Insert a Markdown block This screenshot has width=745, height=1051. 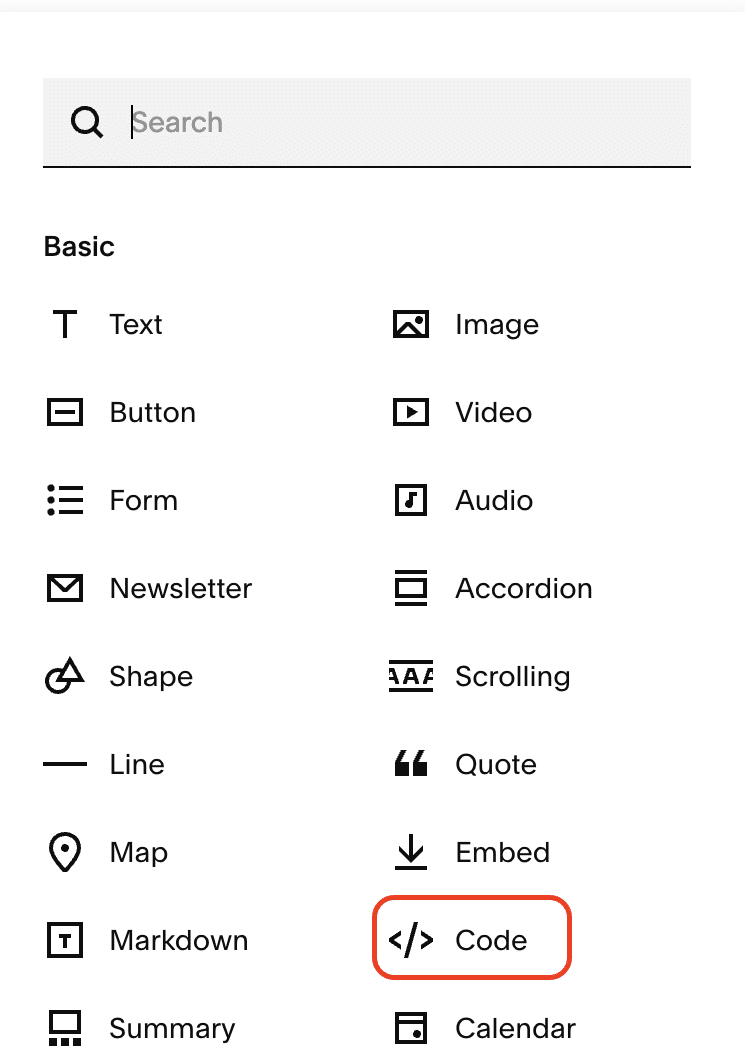coord(178,941)
